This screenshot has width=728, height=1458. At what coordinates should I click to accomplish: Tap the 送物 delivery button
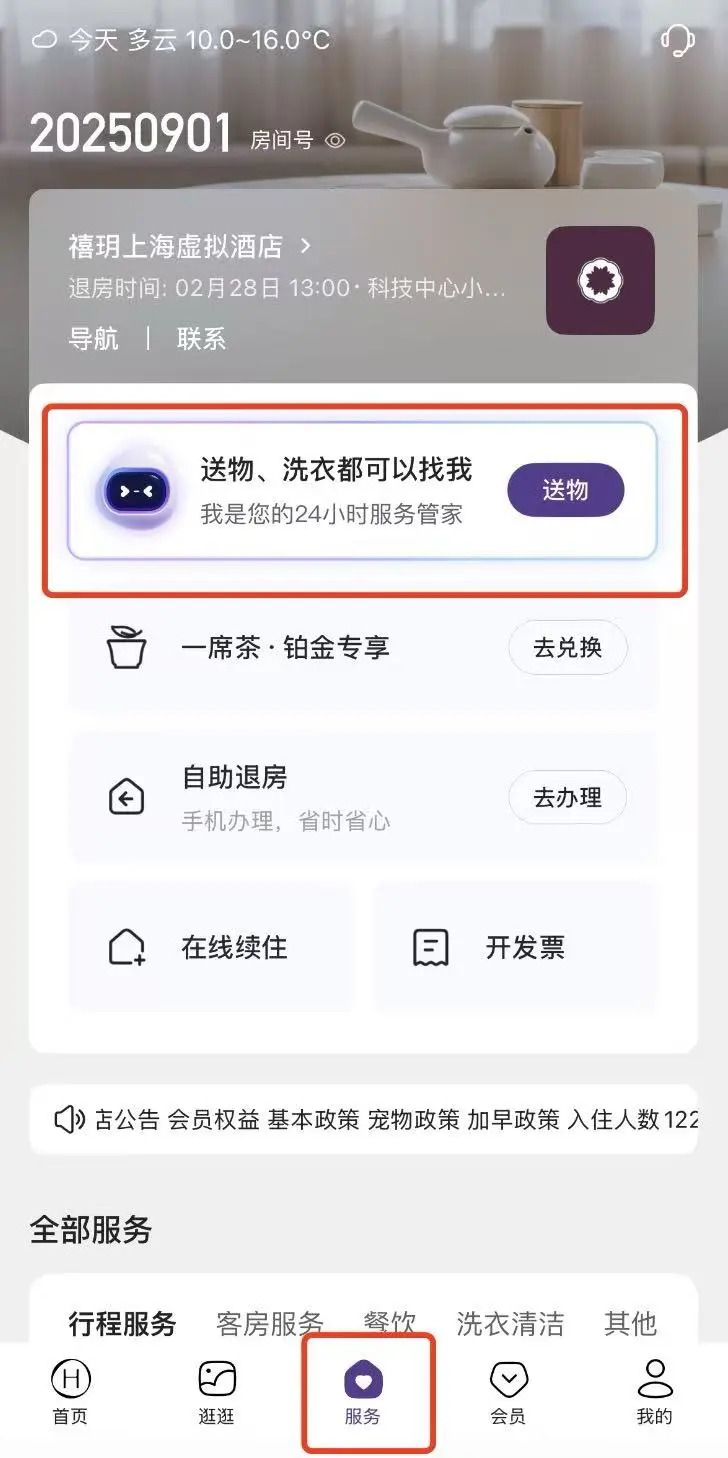565,490
